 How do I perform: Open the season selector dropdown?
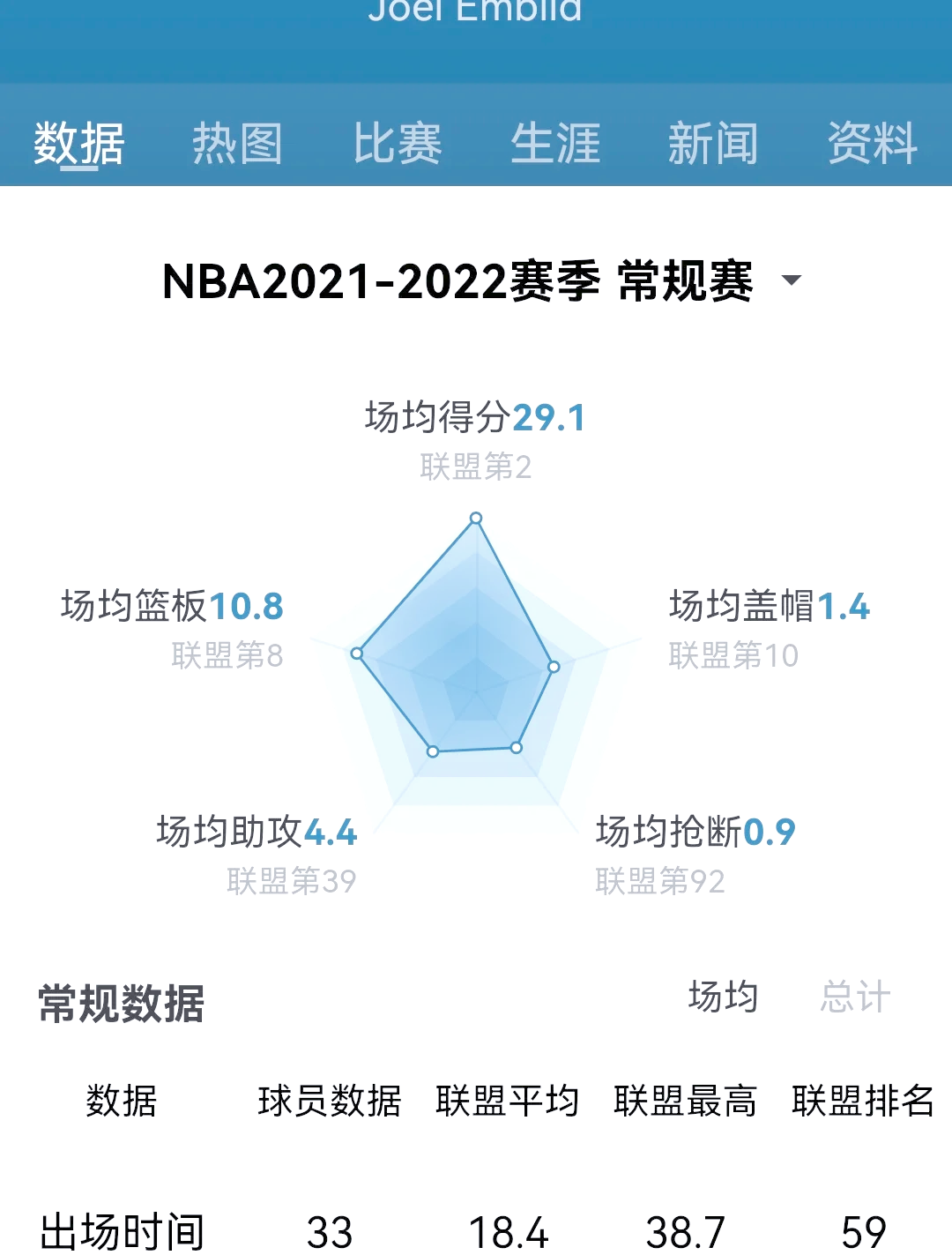click(x=791, y=281)
